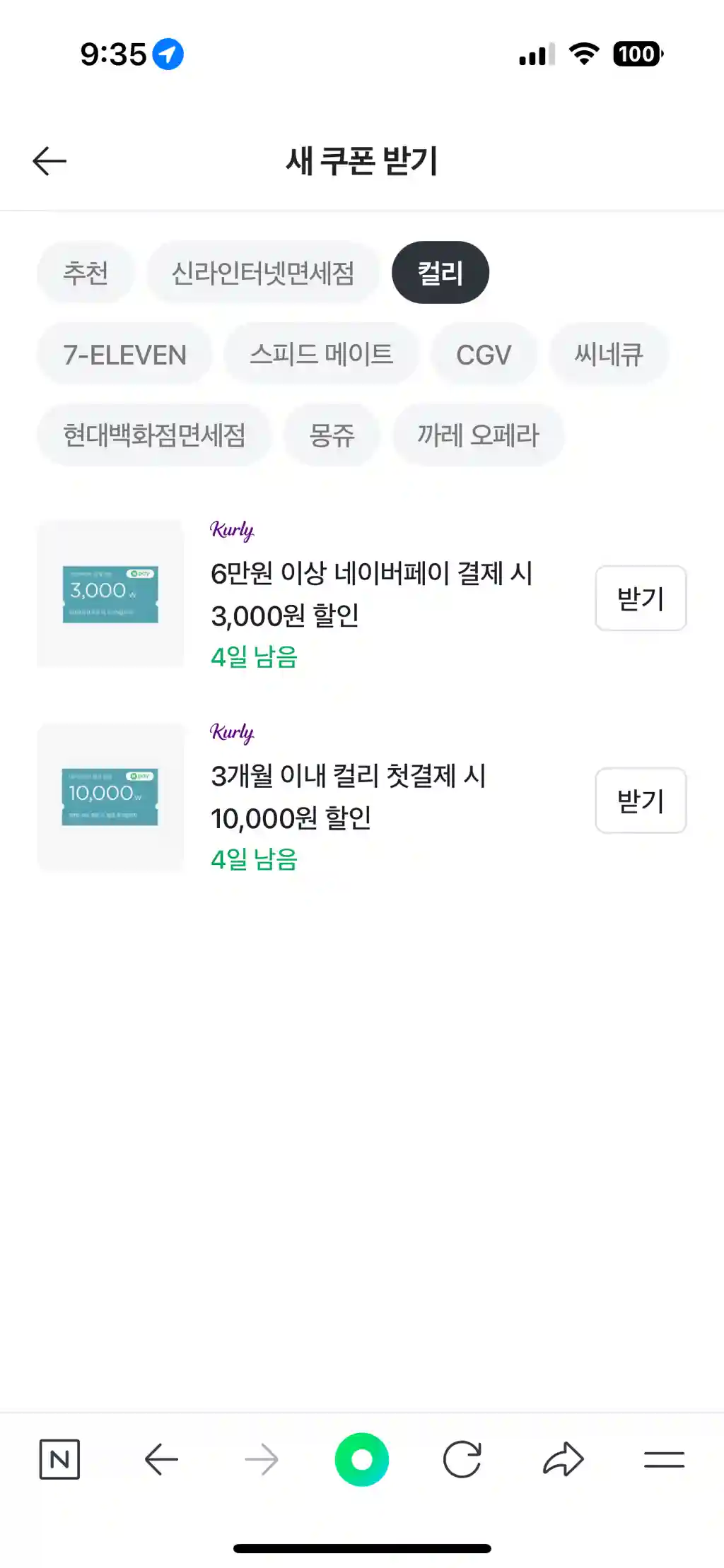Screen dimensions: 724x1568
Task: Show CGV coupons
Action: (x=484, y=354)
